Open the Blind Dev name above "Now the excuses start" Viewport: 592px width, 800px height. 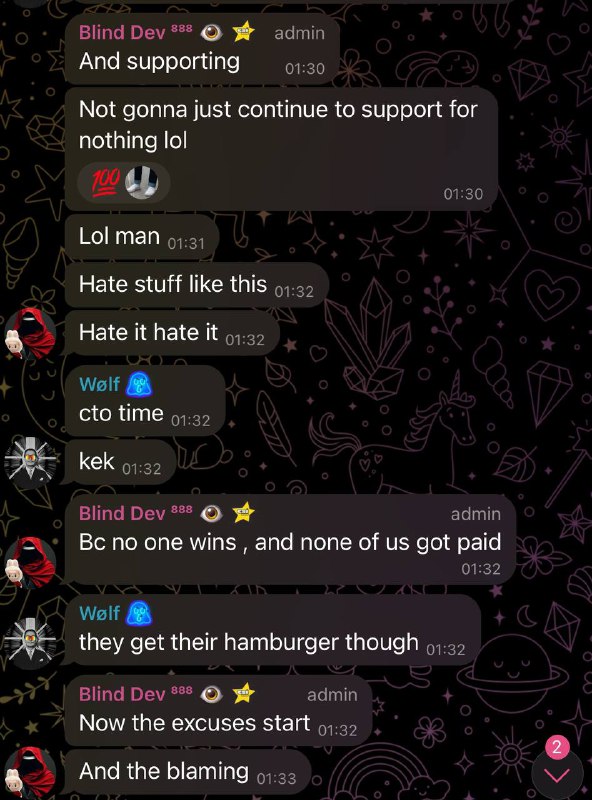(x=122, y=694)
